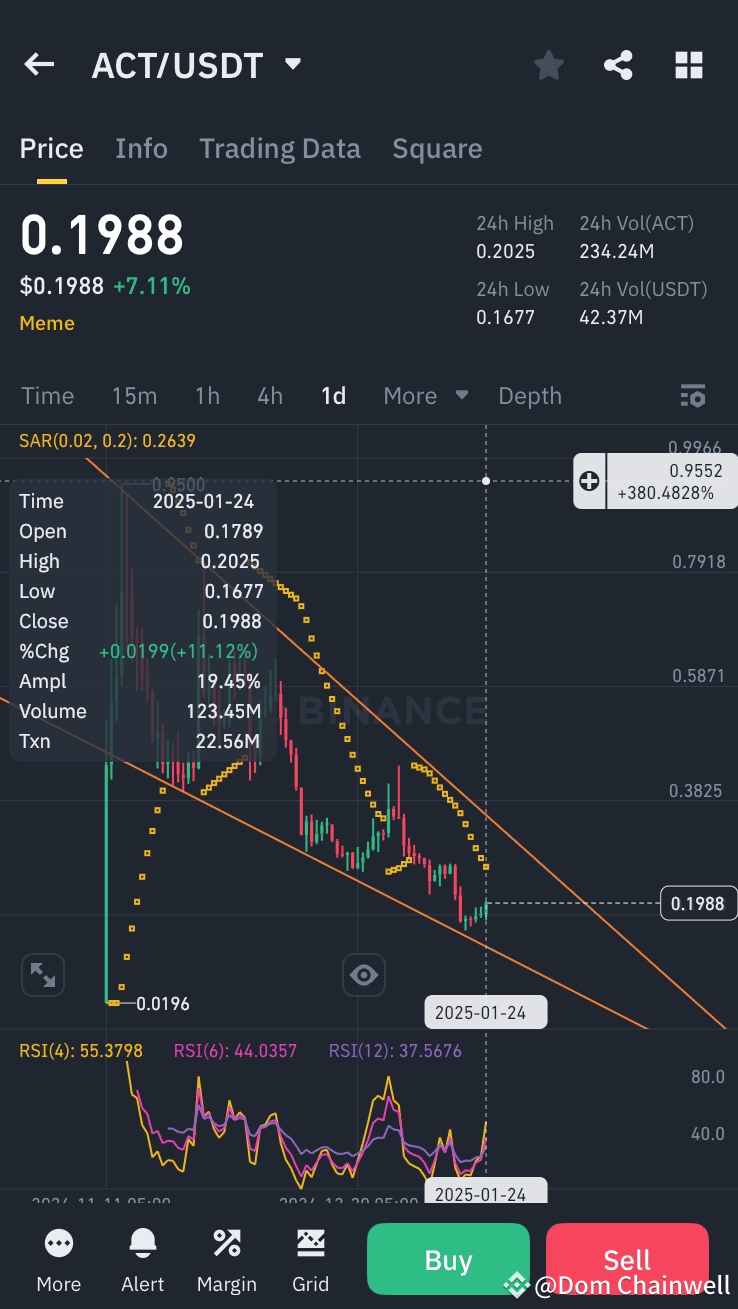This screenshot has height=1309, width=738.
Task: Open Margin trading via percent icon
Action: point(226,1245)
